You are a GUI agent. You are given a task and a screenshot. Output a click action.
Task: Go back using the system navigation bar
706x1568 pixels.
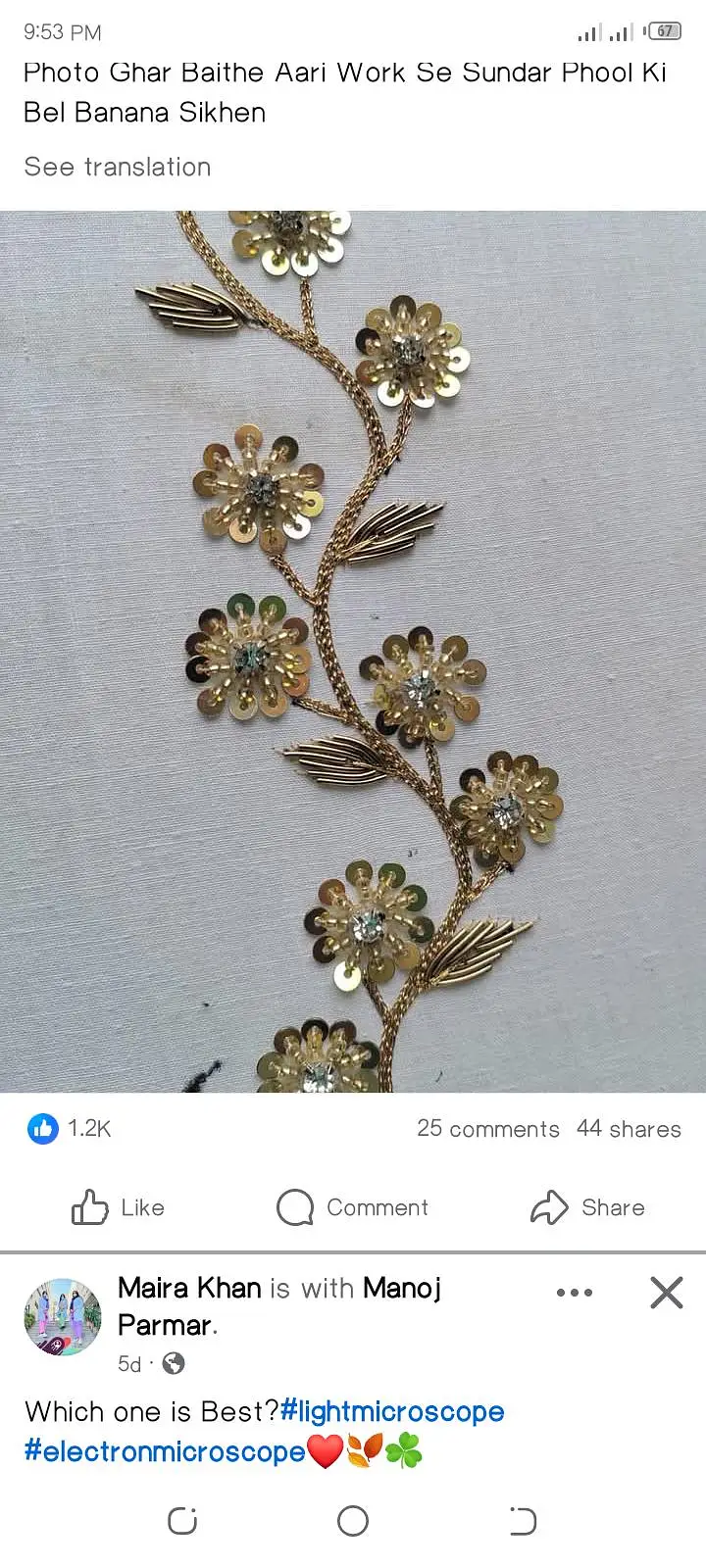click(523, 1521)
